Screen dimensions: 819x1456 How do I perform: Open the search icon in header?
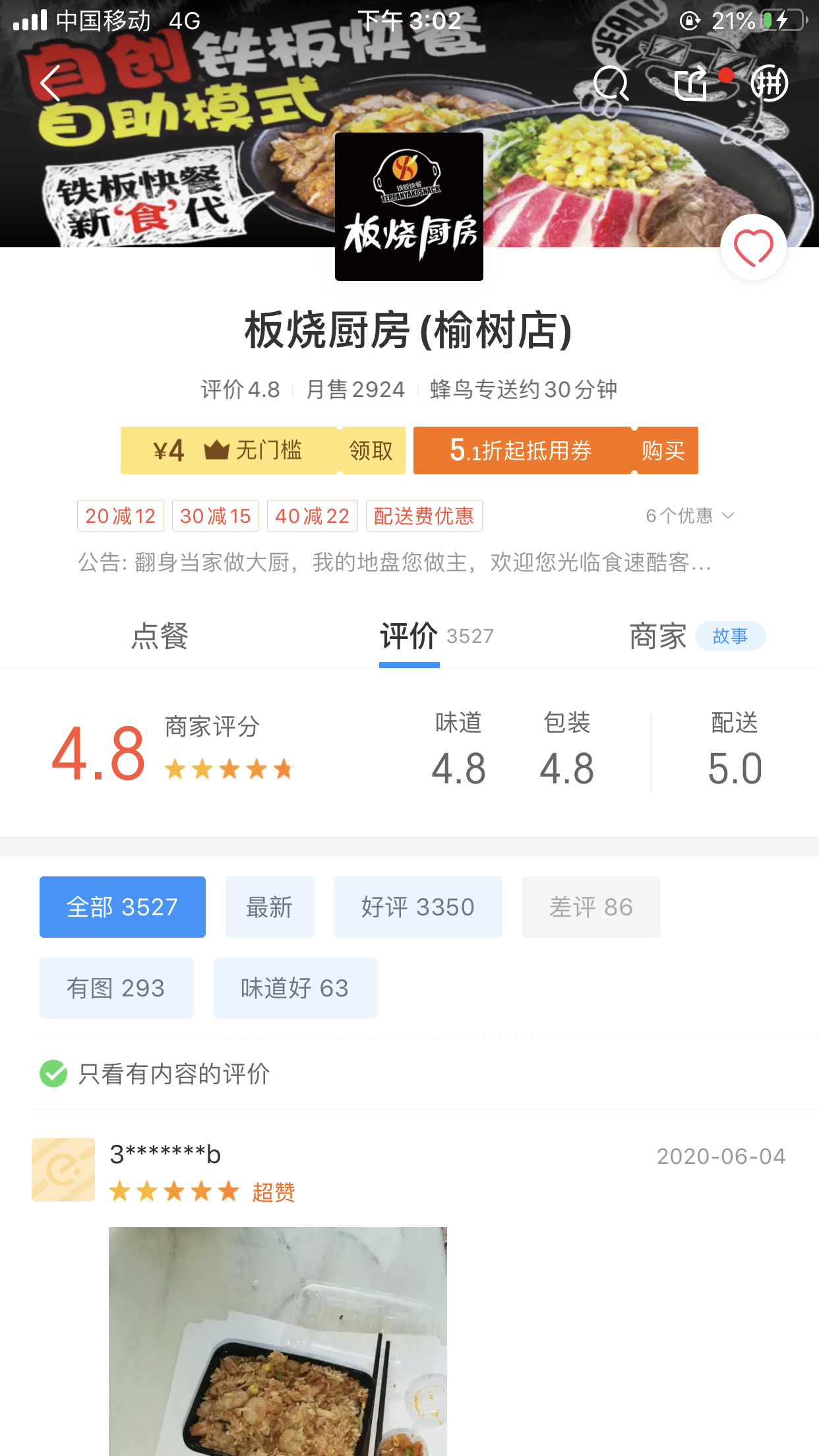tap(611, 82)
